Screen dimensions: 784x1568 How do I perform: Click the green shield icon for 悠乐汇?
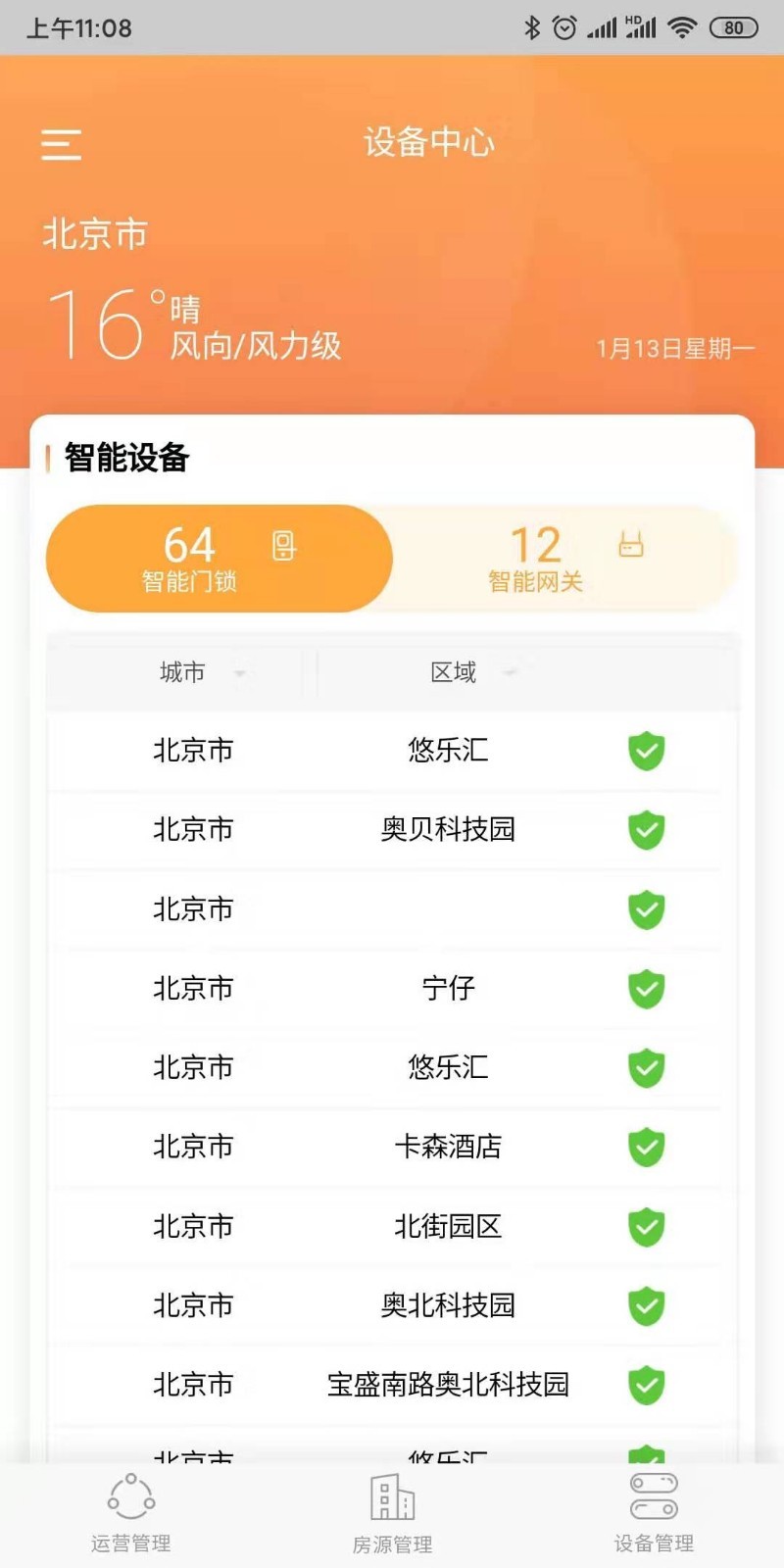tap(645, 752)
